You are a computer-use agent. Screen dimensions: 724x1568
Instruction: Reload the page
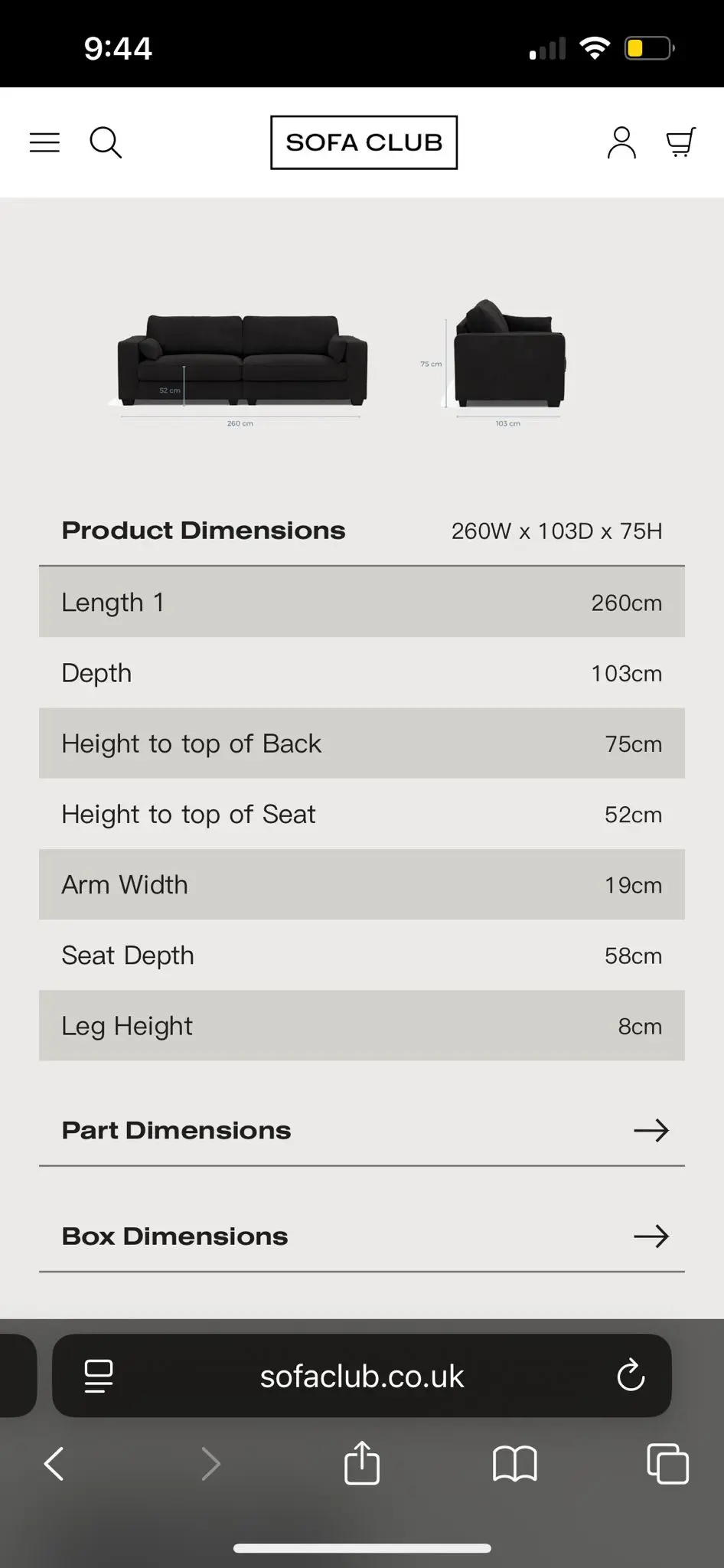click(x=631, y=1376)
